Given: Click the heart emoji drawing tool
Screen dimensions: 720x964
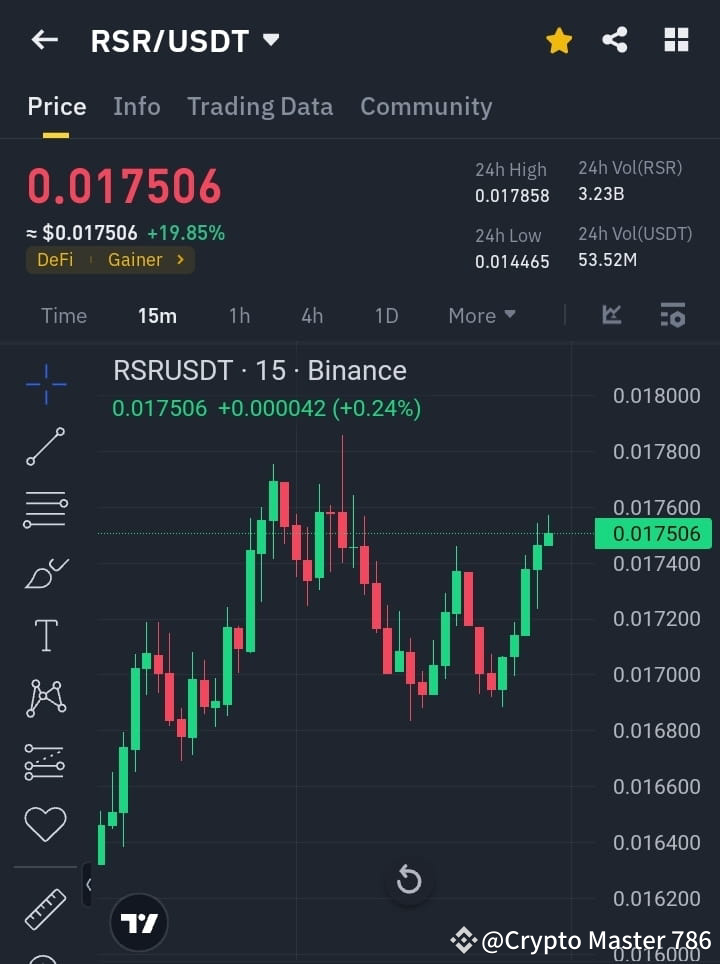Looking at the screenshot, I should pos(44,822).
